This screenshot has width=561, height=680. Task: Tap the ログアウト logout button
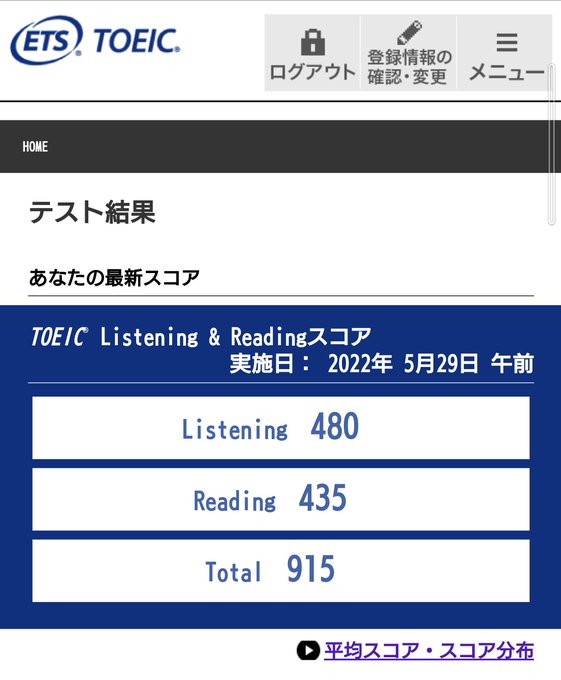click(x=312, y=53)
